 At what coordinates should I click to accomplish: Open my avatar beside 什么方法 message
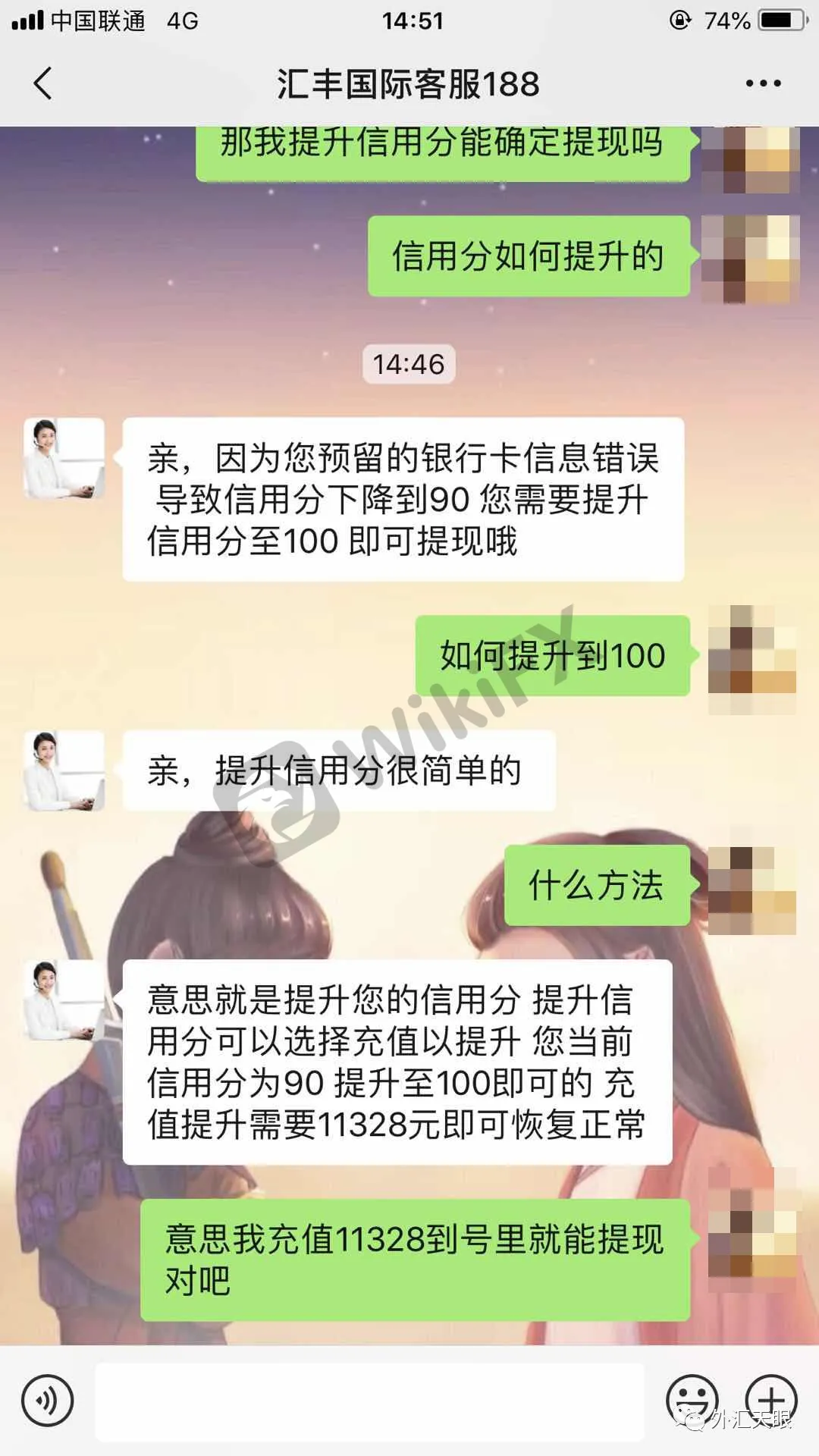coord(752,890)
